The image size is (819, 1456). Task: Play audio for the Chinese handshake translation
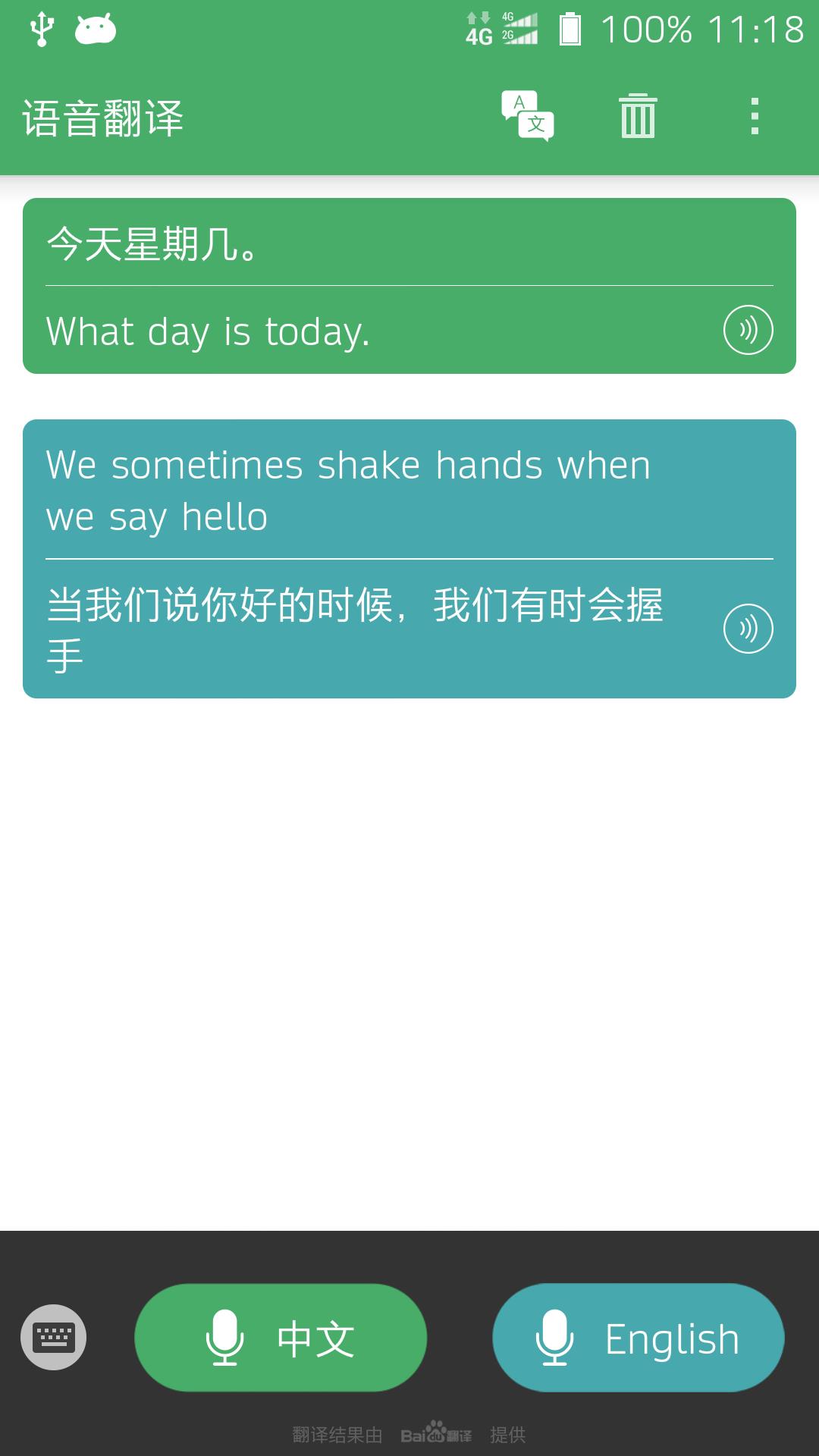pos(748,629)
